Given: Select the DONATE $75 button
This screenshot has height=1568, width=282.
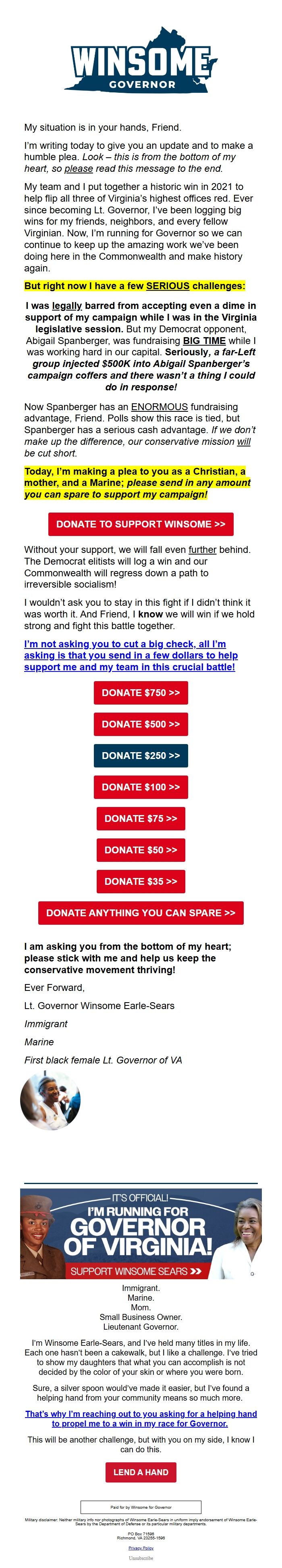Looking at the screenshot, I should point(140,818).
